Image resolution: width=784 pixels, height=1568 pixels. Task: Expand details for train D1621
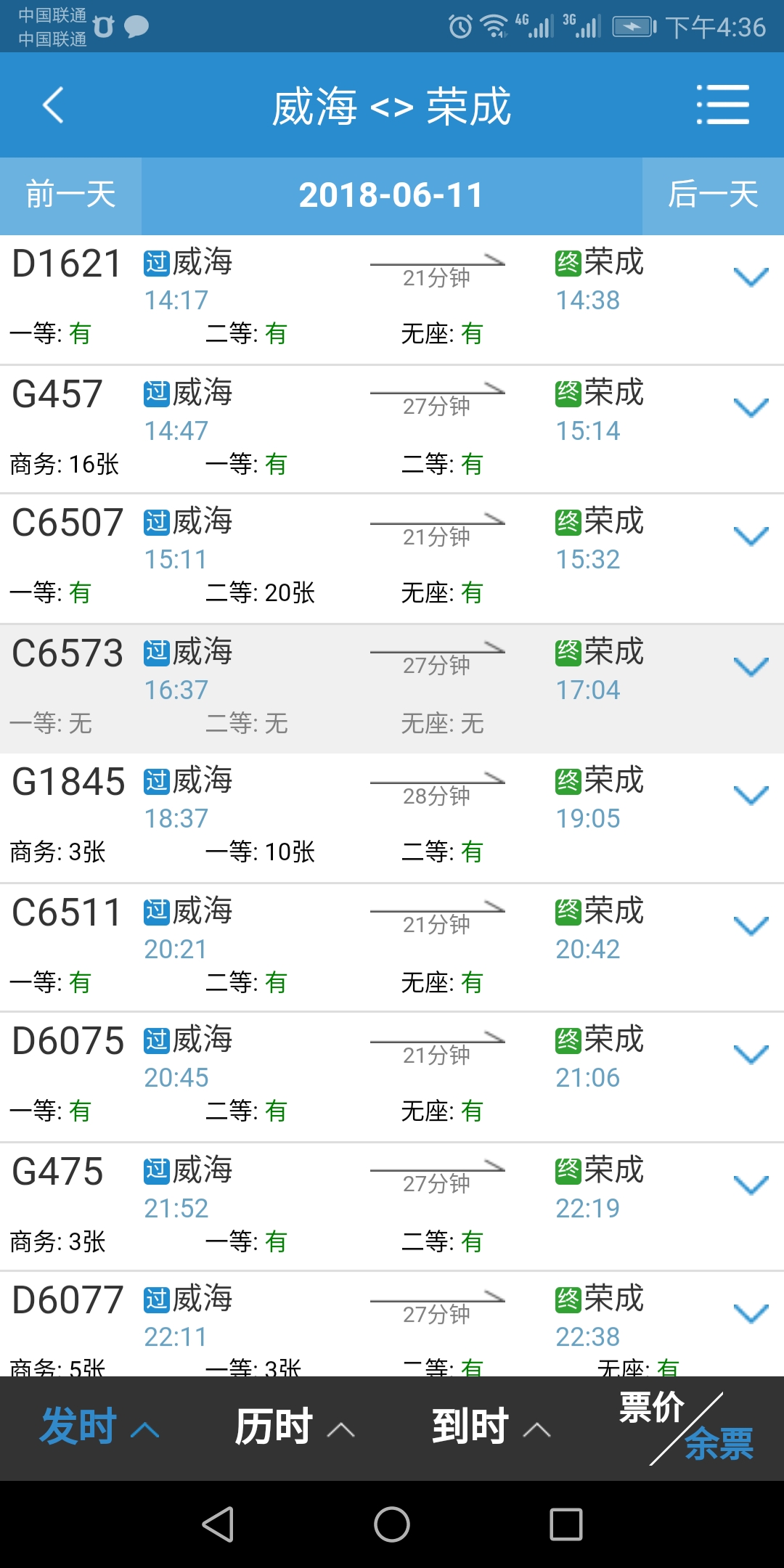pos(751,277)
